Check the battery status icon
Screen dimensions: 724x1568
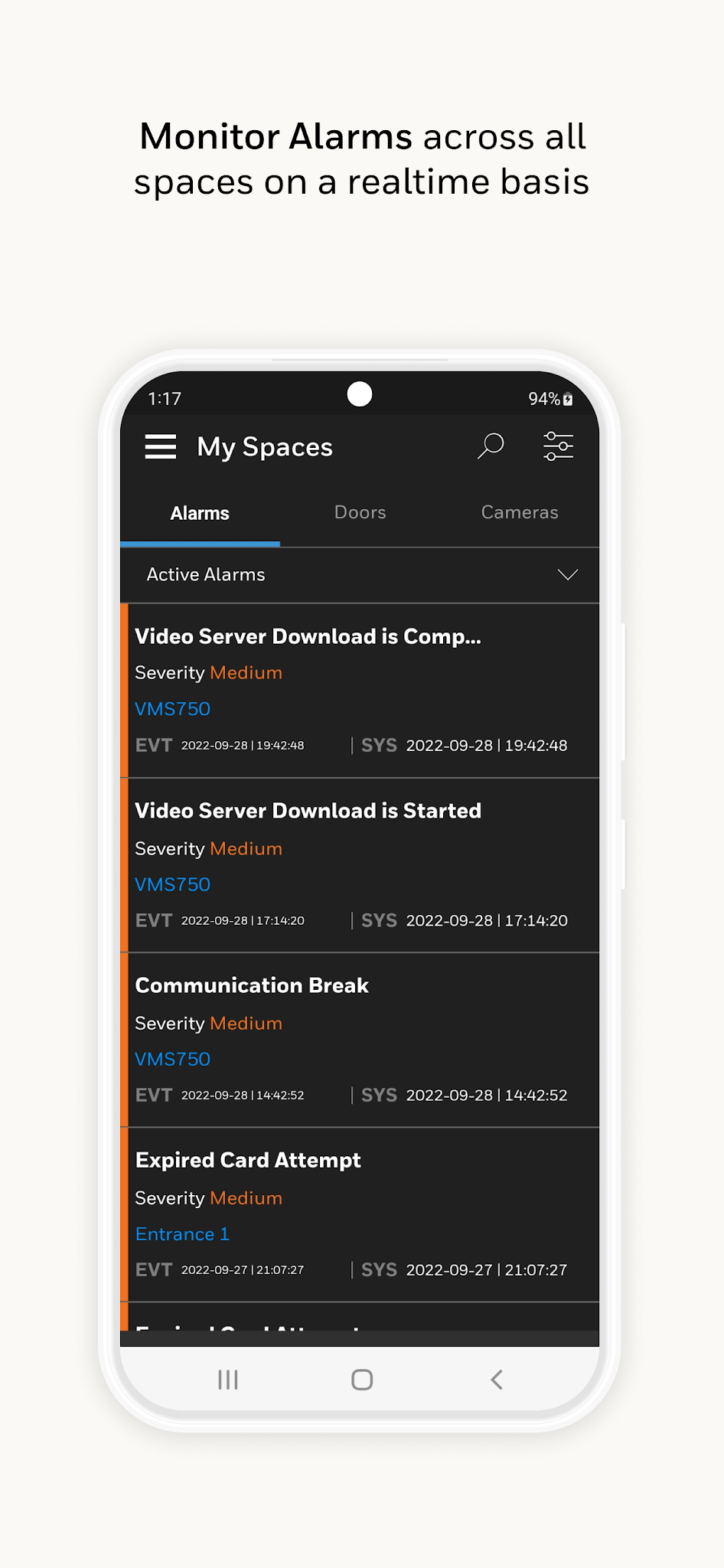tap(567, 397)
